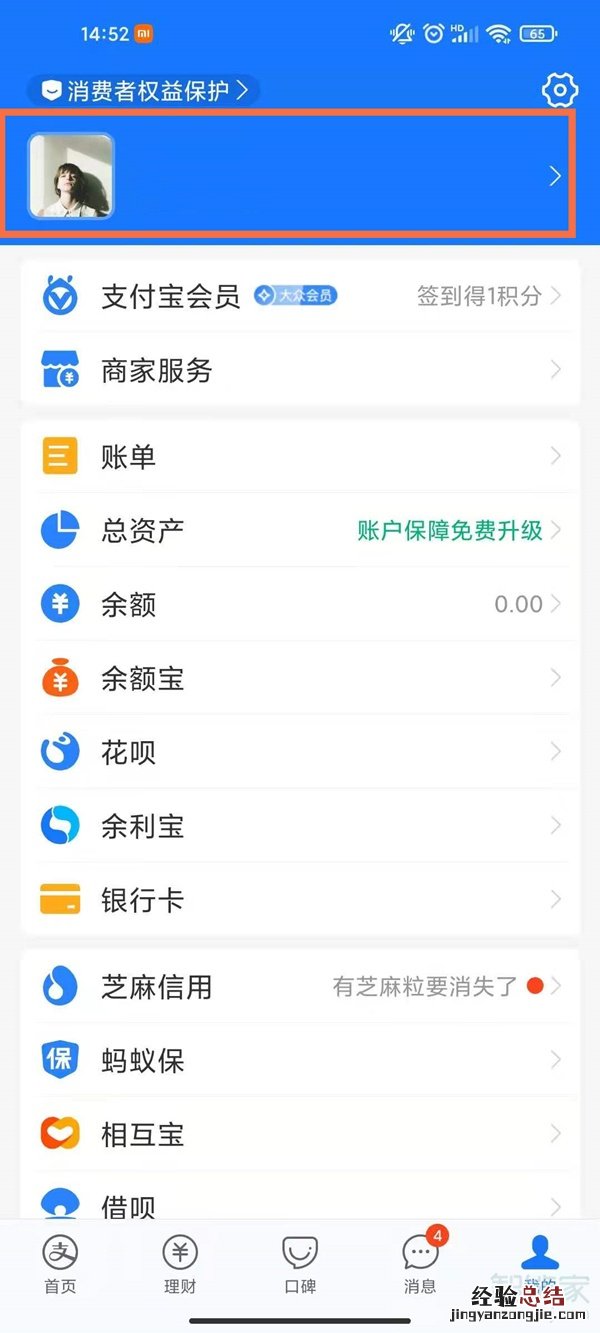Switch to the 理财 tab
Screen dimensions: 600x1333
click(x=180, y=1265)
